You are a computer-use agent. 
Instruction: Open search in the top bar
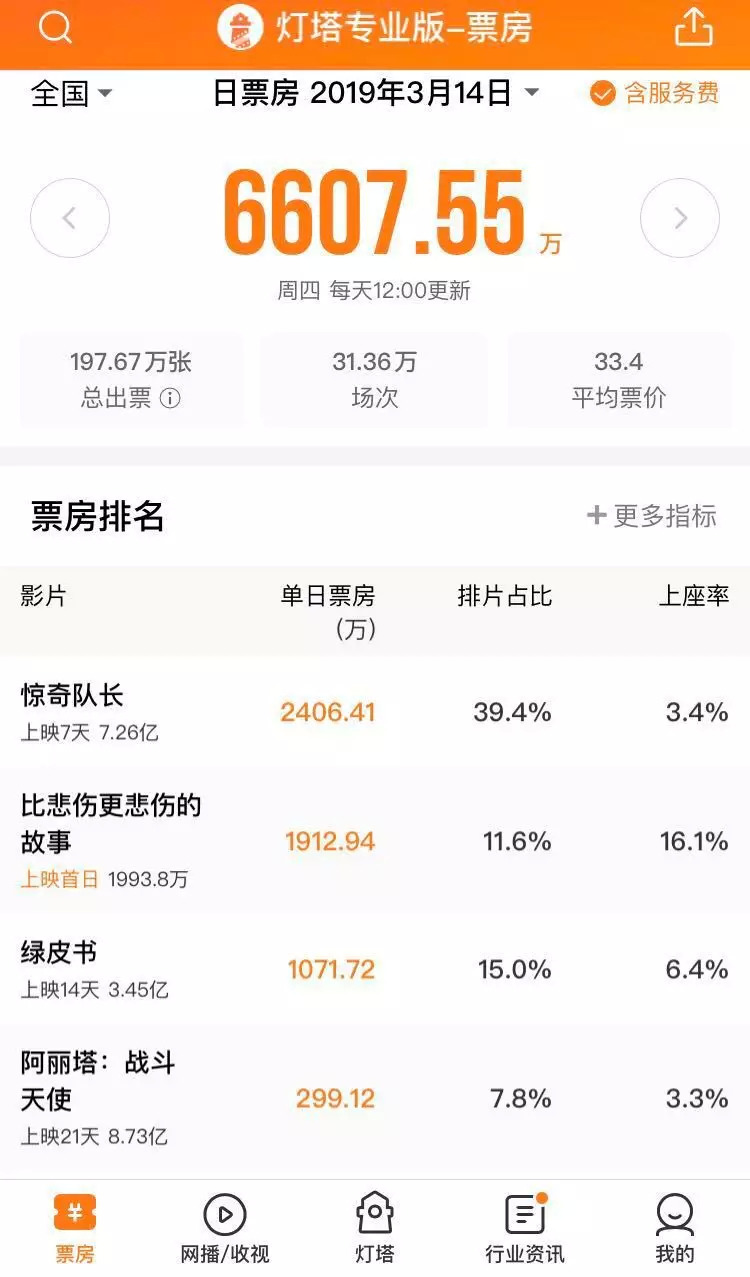click(x=55, y=28)
